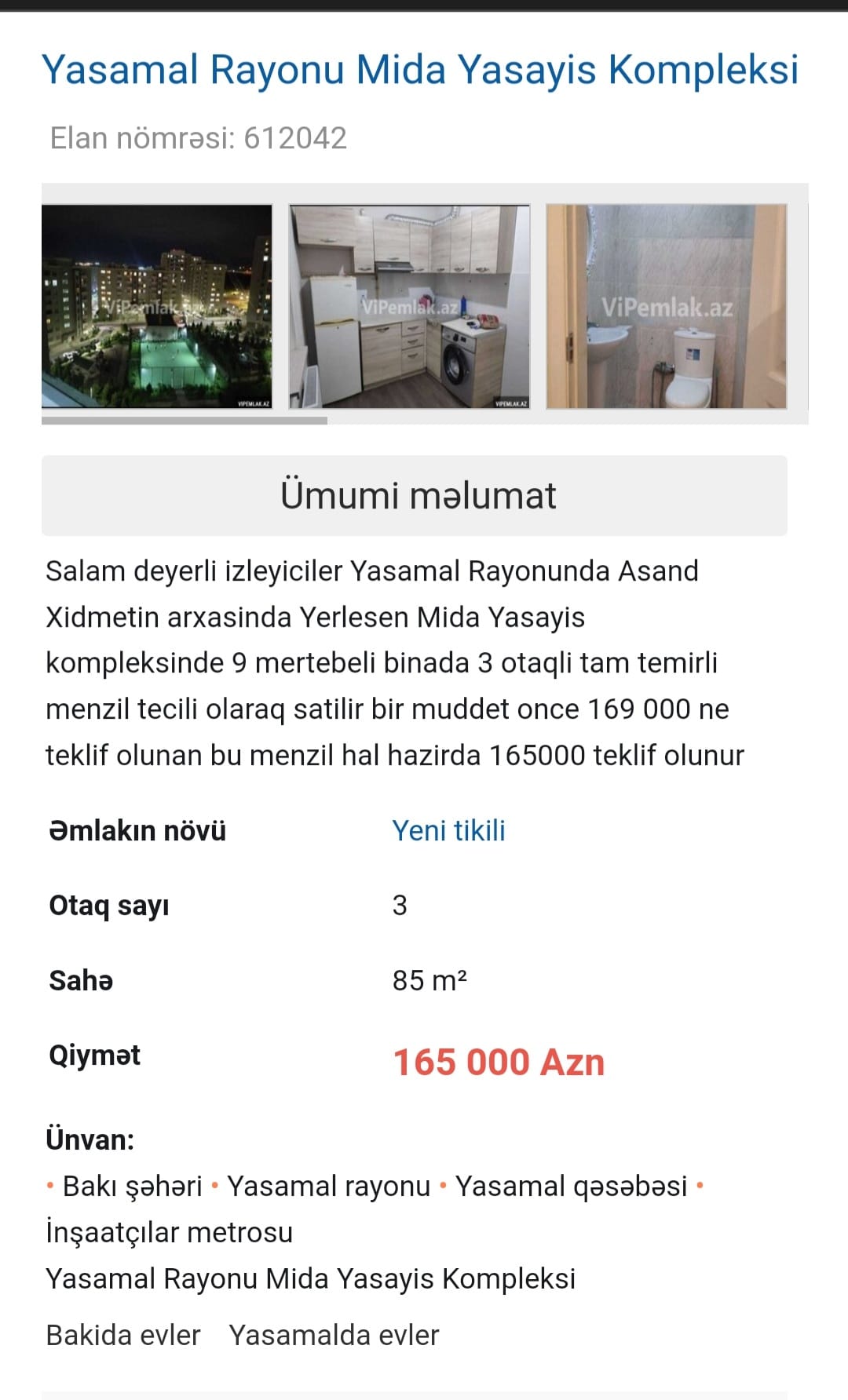This screenshot has height=1400, width=848.
Task: Open the Yasamalda evler link
Action: [334, 1335]
